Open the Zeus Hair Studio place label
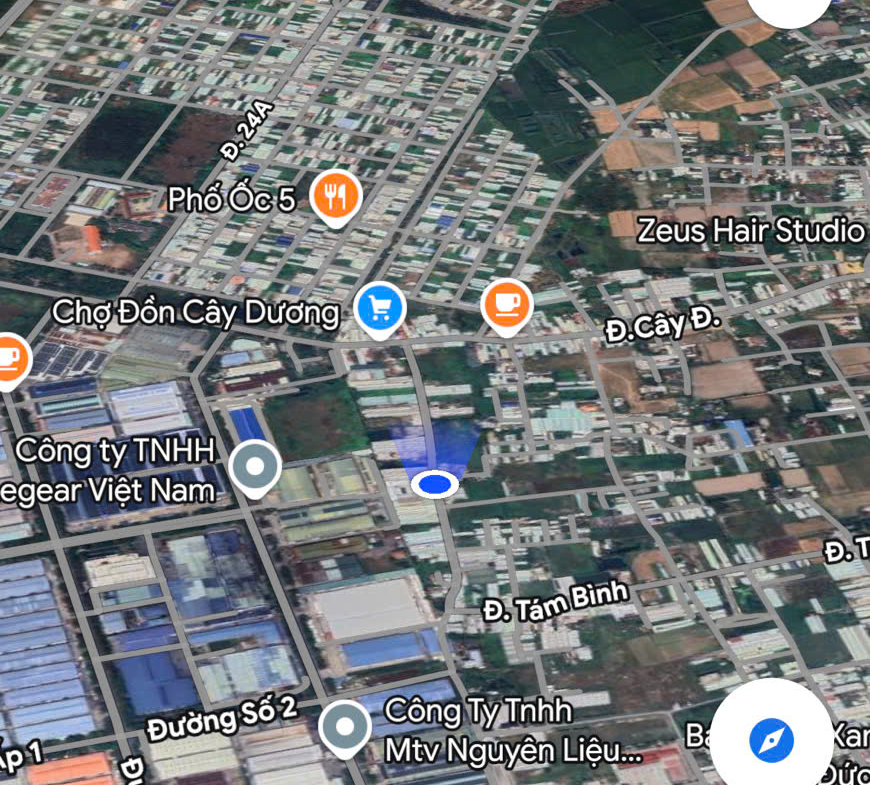This screenshot has width=870, height=785. (x=751, y=230)
